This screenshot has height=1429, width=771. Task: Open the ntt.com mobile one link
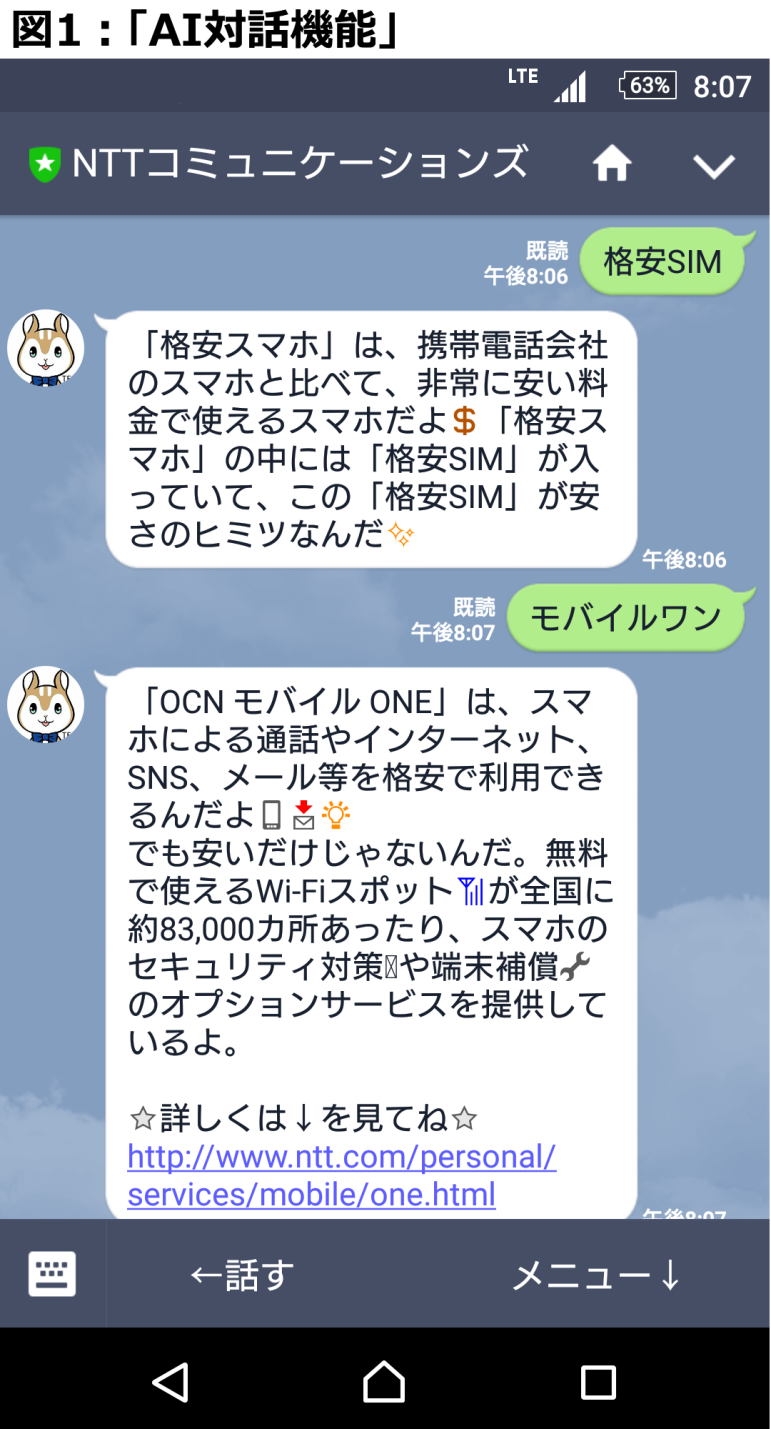tap(342, 1175)
